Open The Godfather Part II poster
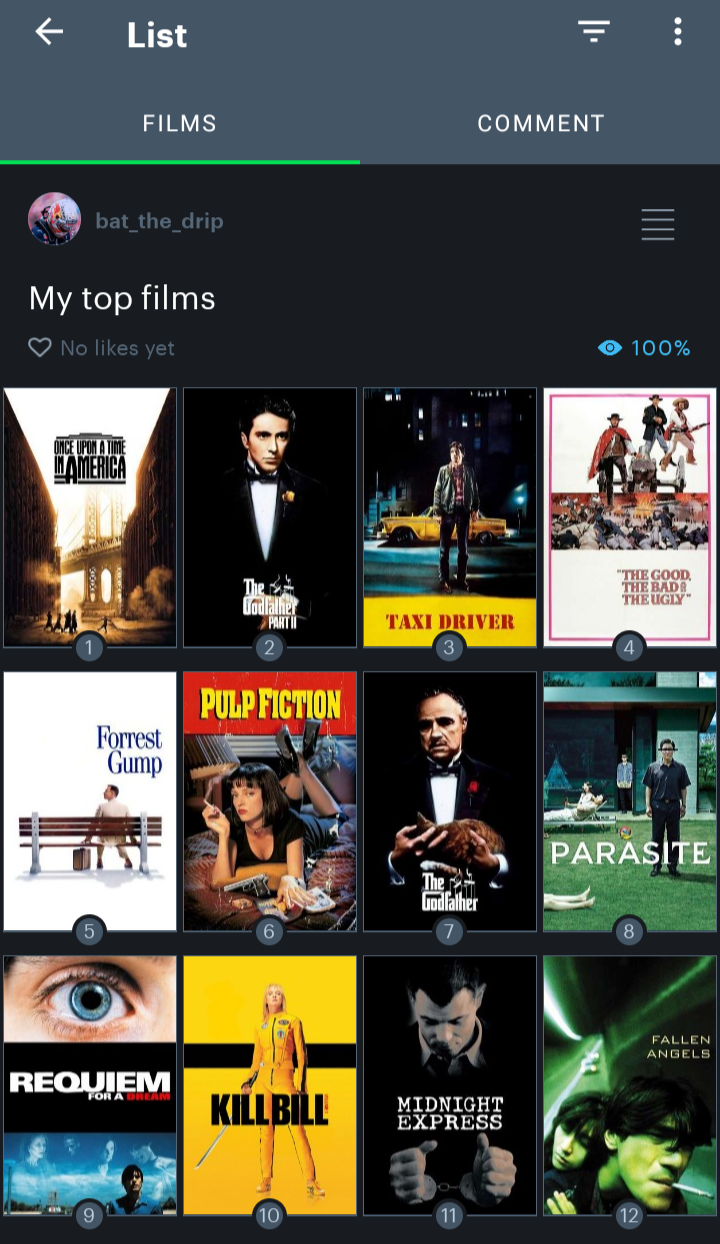This screenshot has height=1244, width=720. [x=270, y=517]
